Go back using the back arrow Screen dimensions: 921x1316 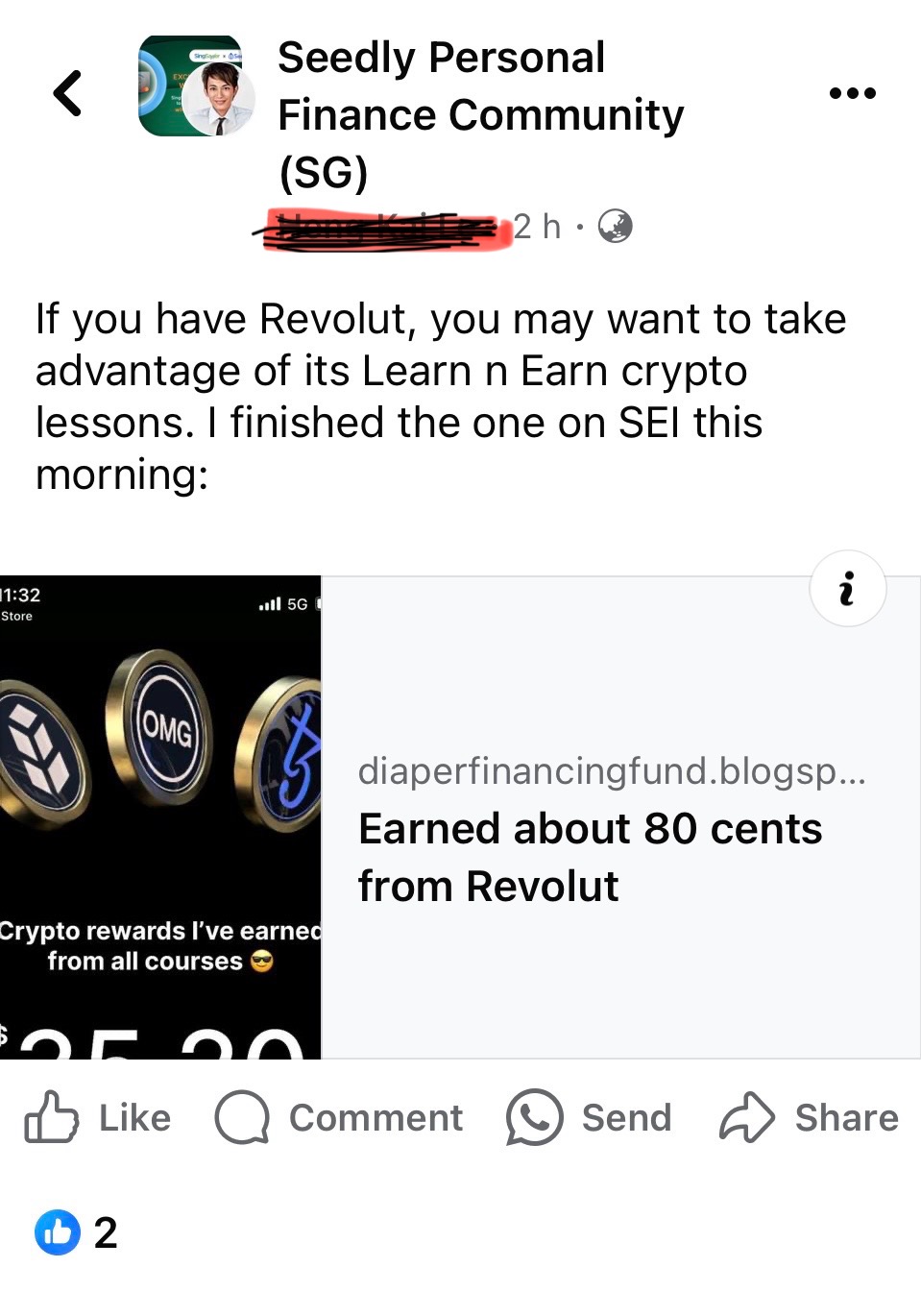[x=67, y=93]
